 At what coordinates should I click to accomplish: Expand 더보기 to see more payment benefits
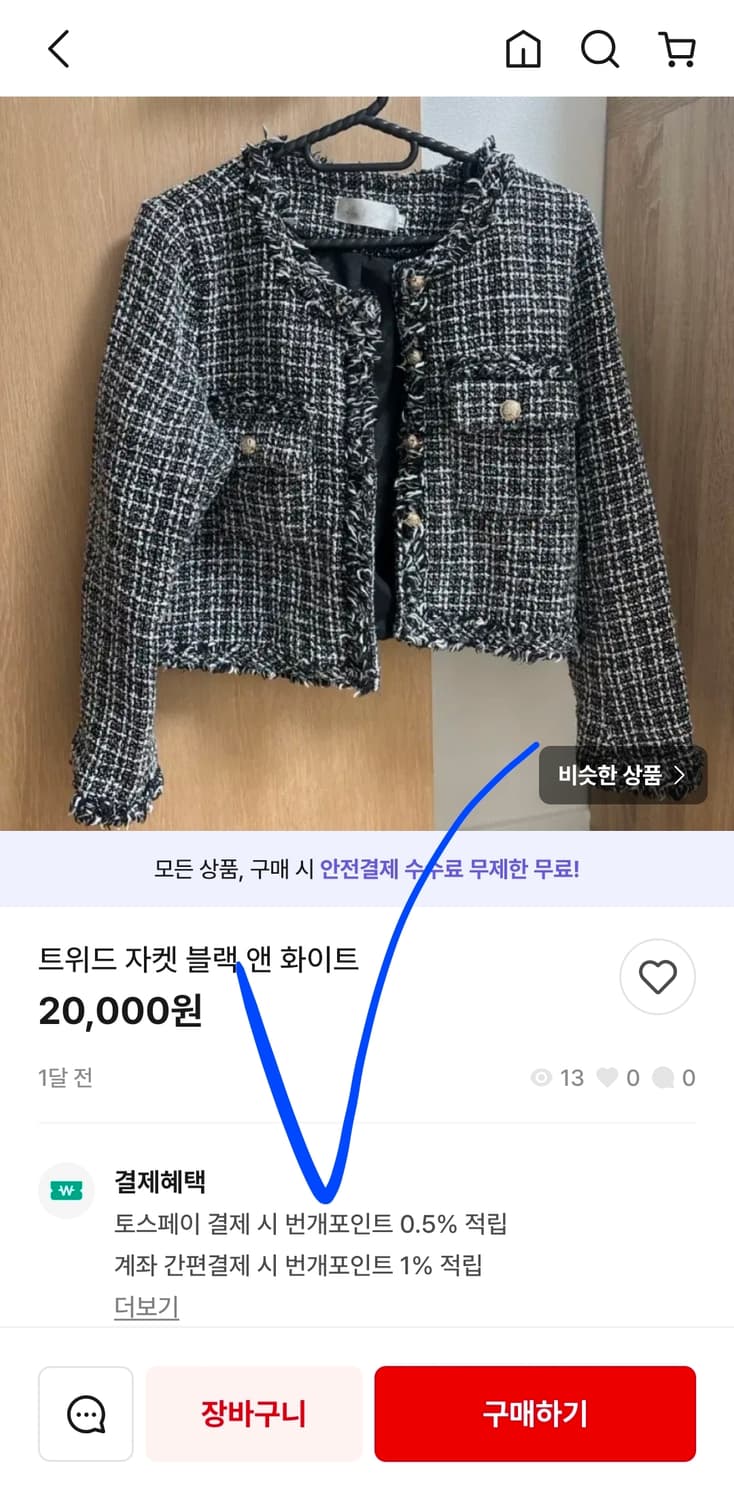pyautogui.click(x=145, y=1305)
